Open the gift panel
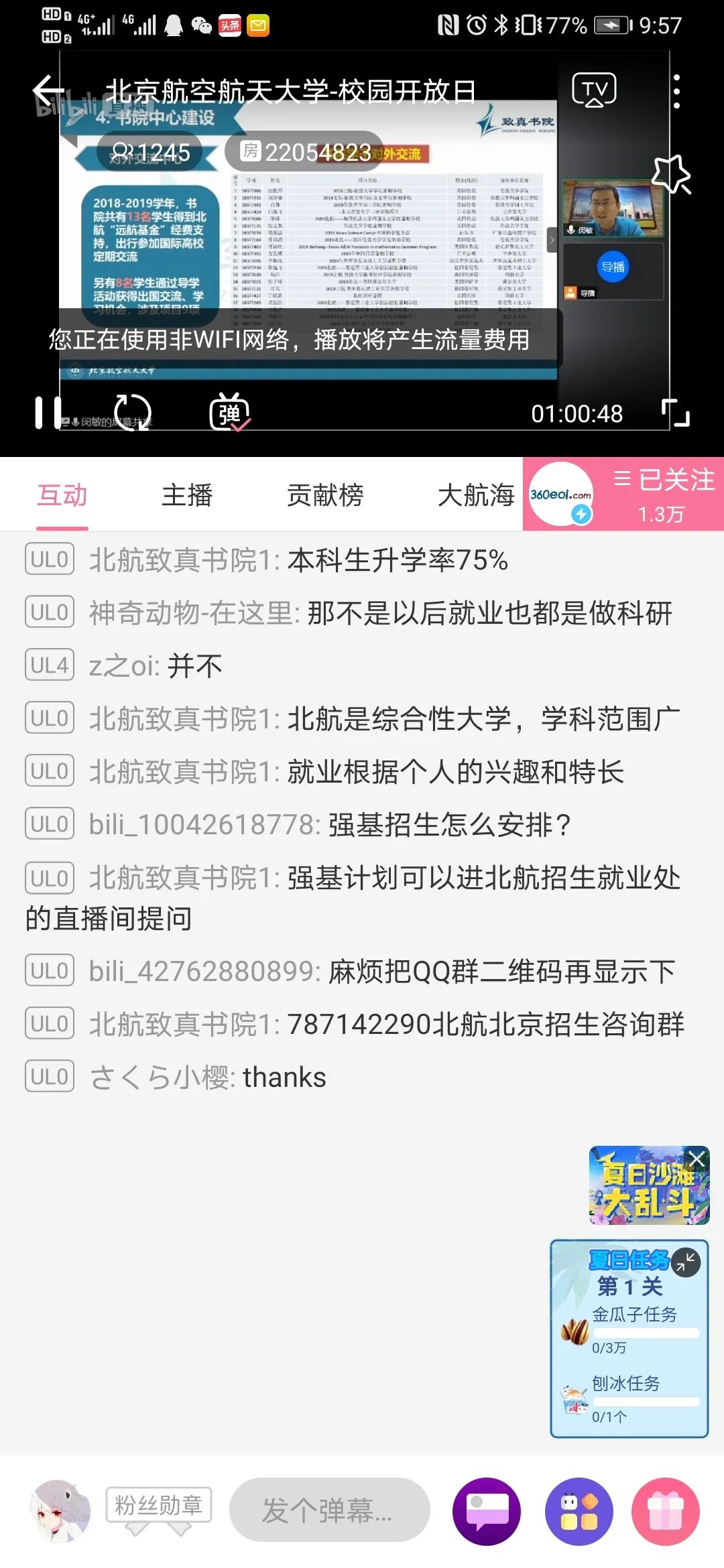Viewport: 724px width, 1568px height. [x=666, y=1511]
